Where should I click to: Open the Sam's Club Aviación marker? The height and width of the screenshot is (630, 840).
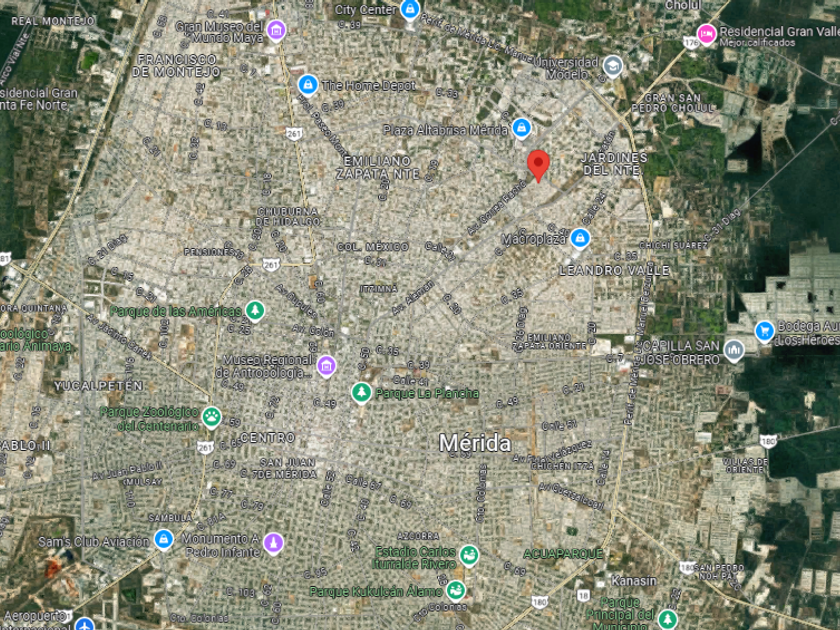[163, 538]
